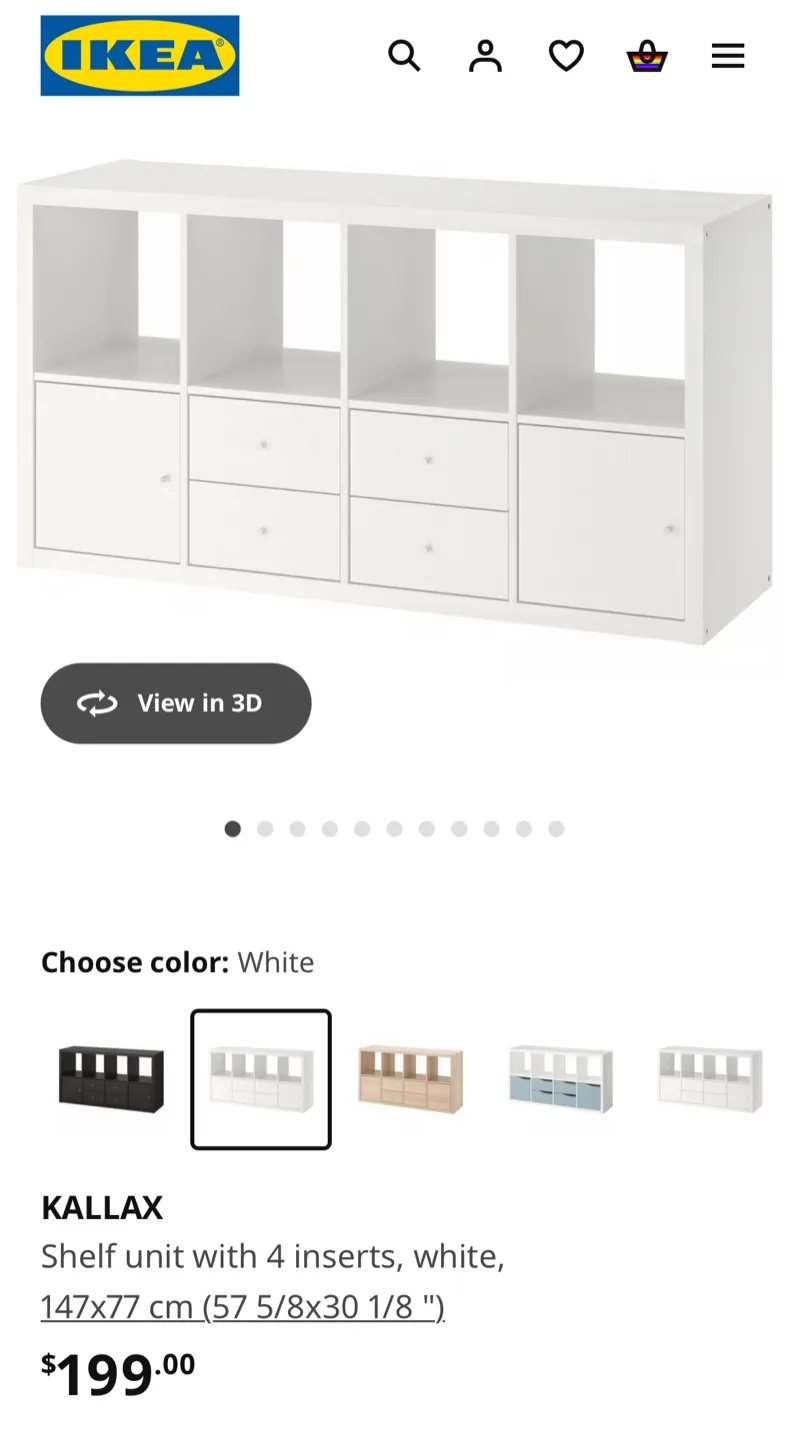Choose the last white variant option
Viewport: 789px width, 1440px height.
(x=710, y=1079)
